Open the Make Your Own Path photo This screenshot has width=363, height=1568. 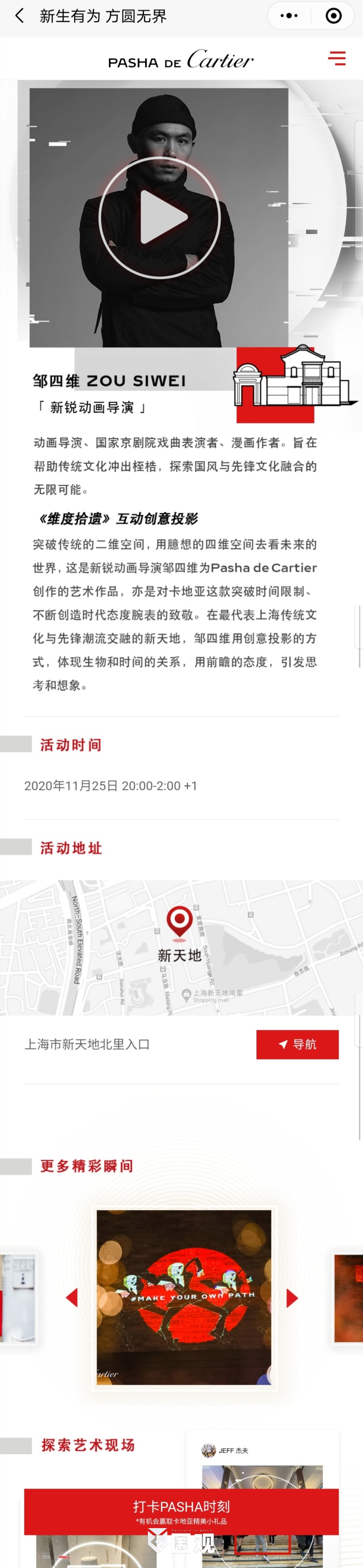184,1297
